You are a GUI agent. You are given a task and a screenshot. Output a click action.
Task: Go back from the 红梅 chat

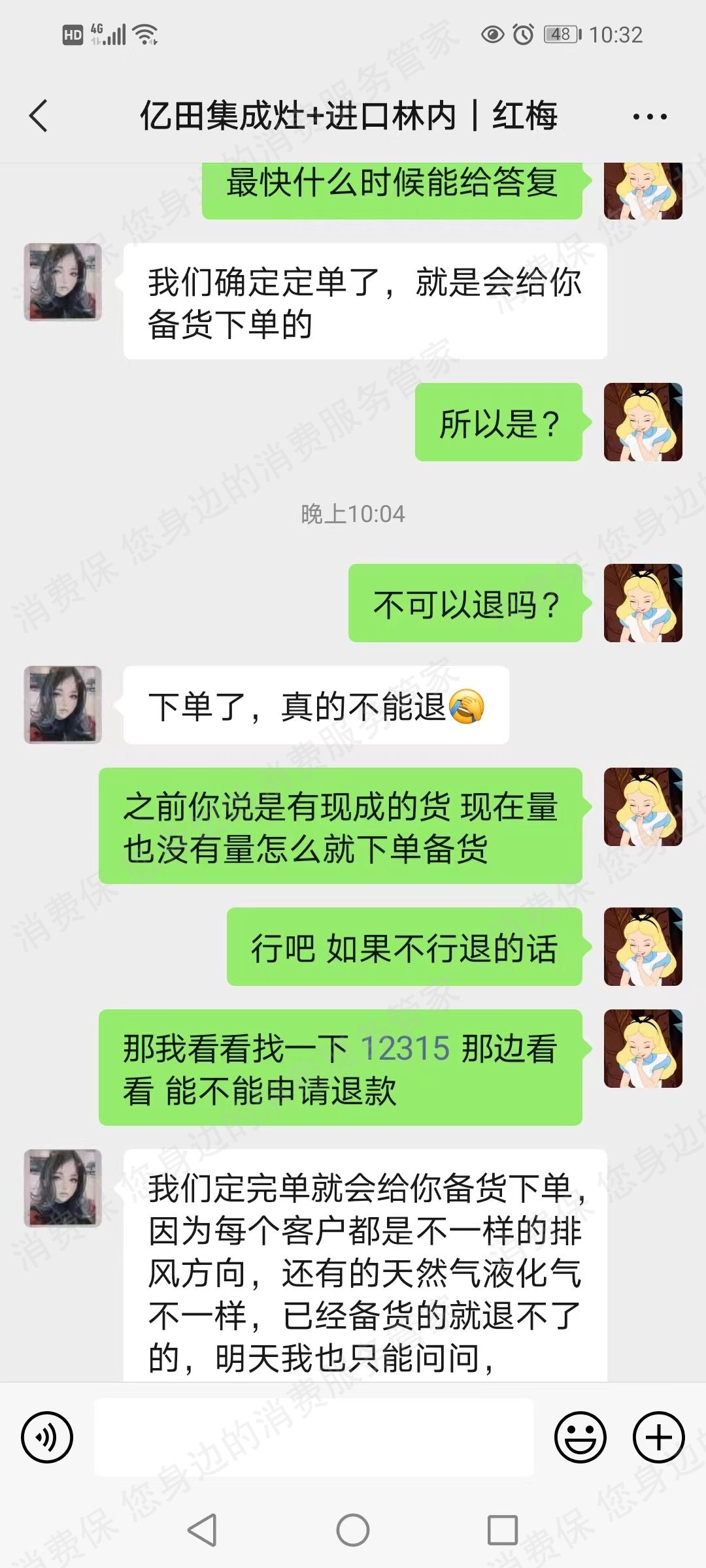point(39,116)
